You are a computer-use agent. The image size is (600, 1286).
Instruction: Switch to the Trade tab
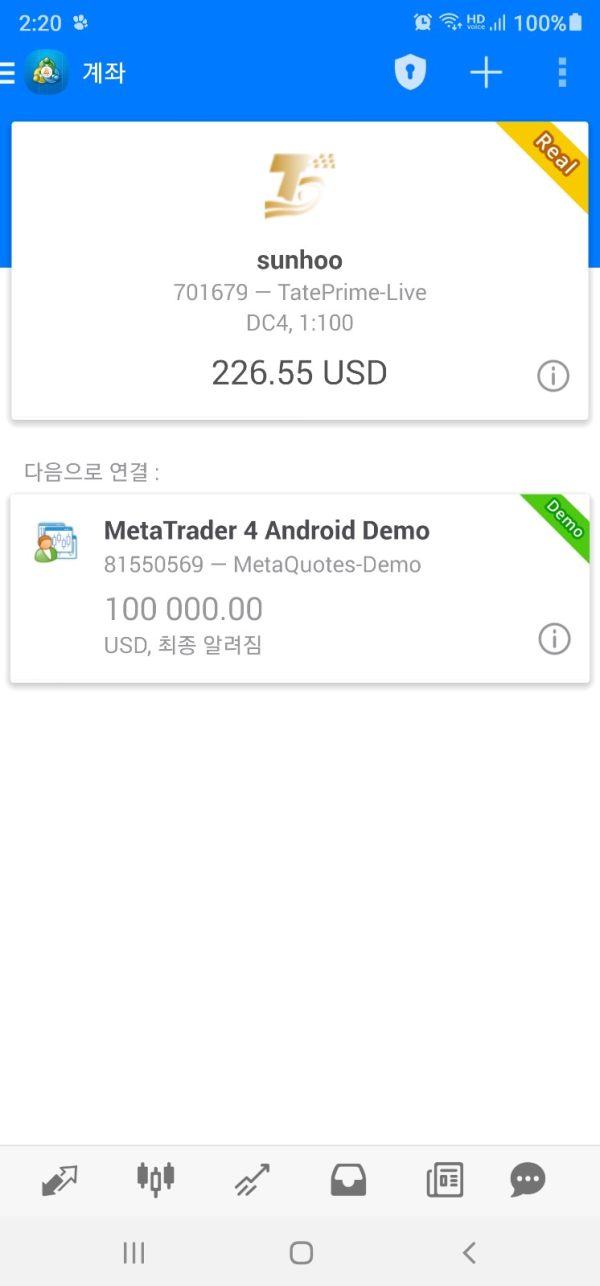click(x=251, y=1181)
